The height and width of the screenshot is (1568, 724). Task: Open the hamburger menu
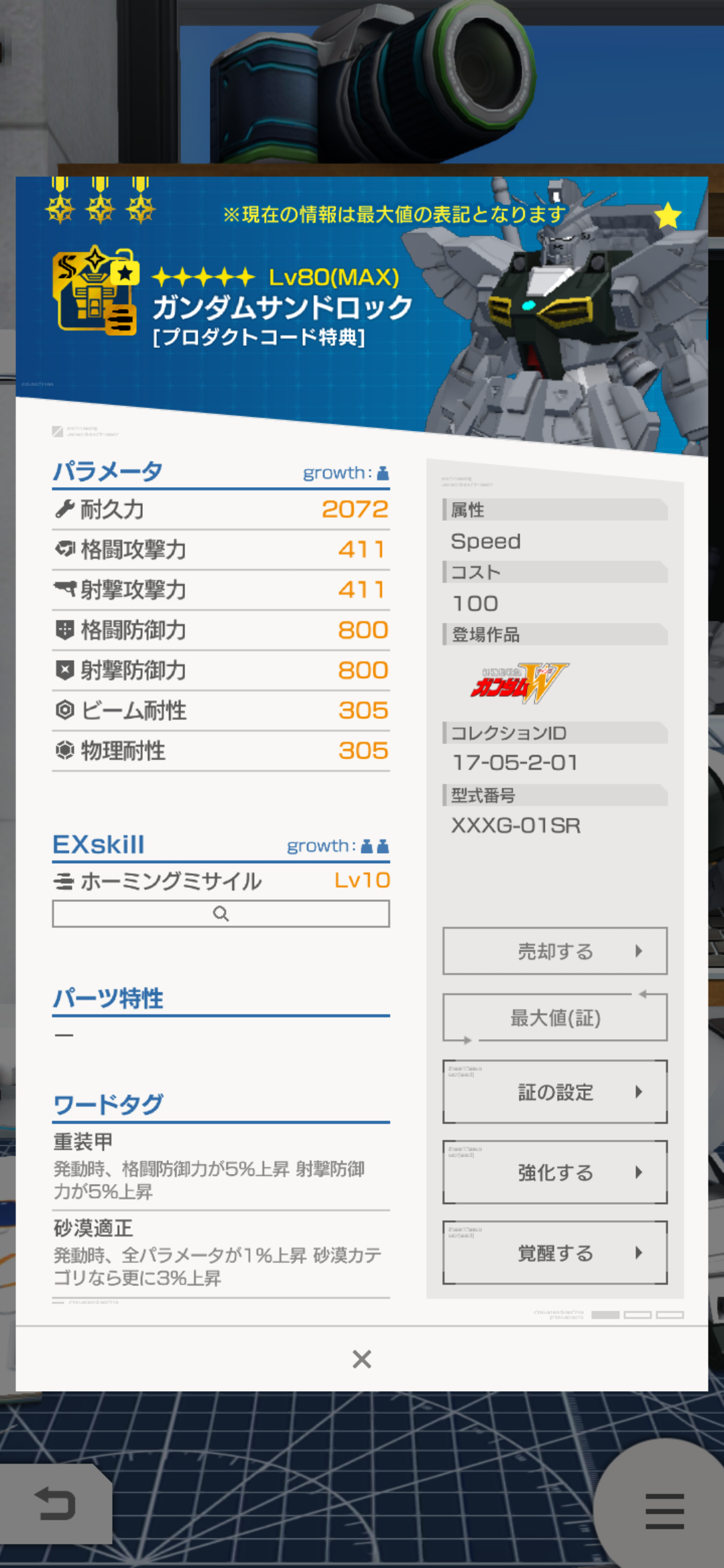click(x=664, y=1510)
